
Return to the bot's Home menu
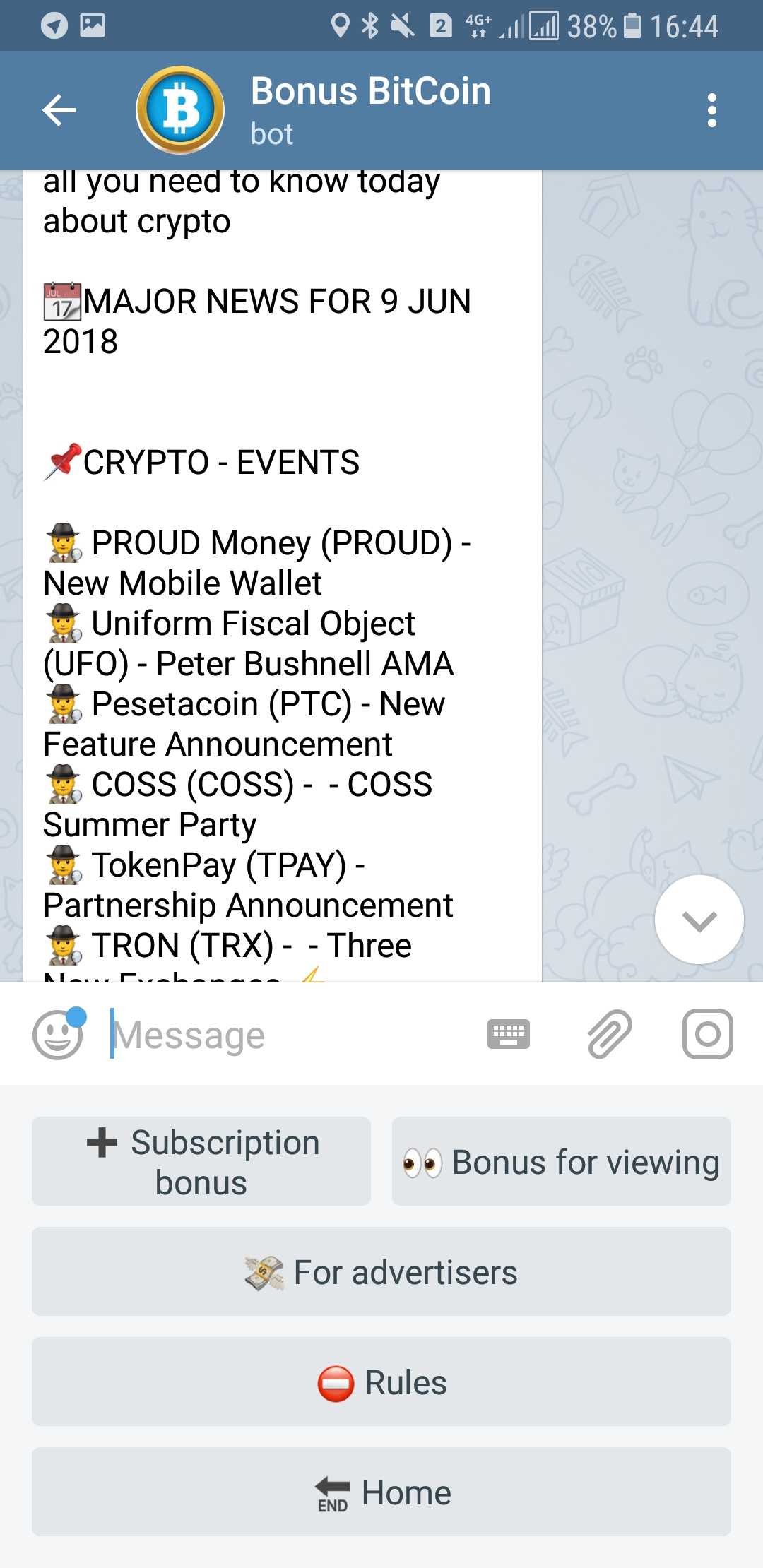coord(381,1492)
